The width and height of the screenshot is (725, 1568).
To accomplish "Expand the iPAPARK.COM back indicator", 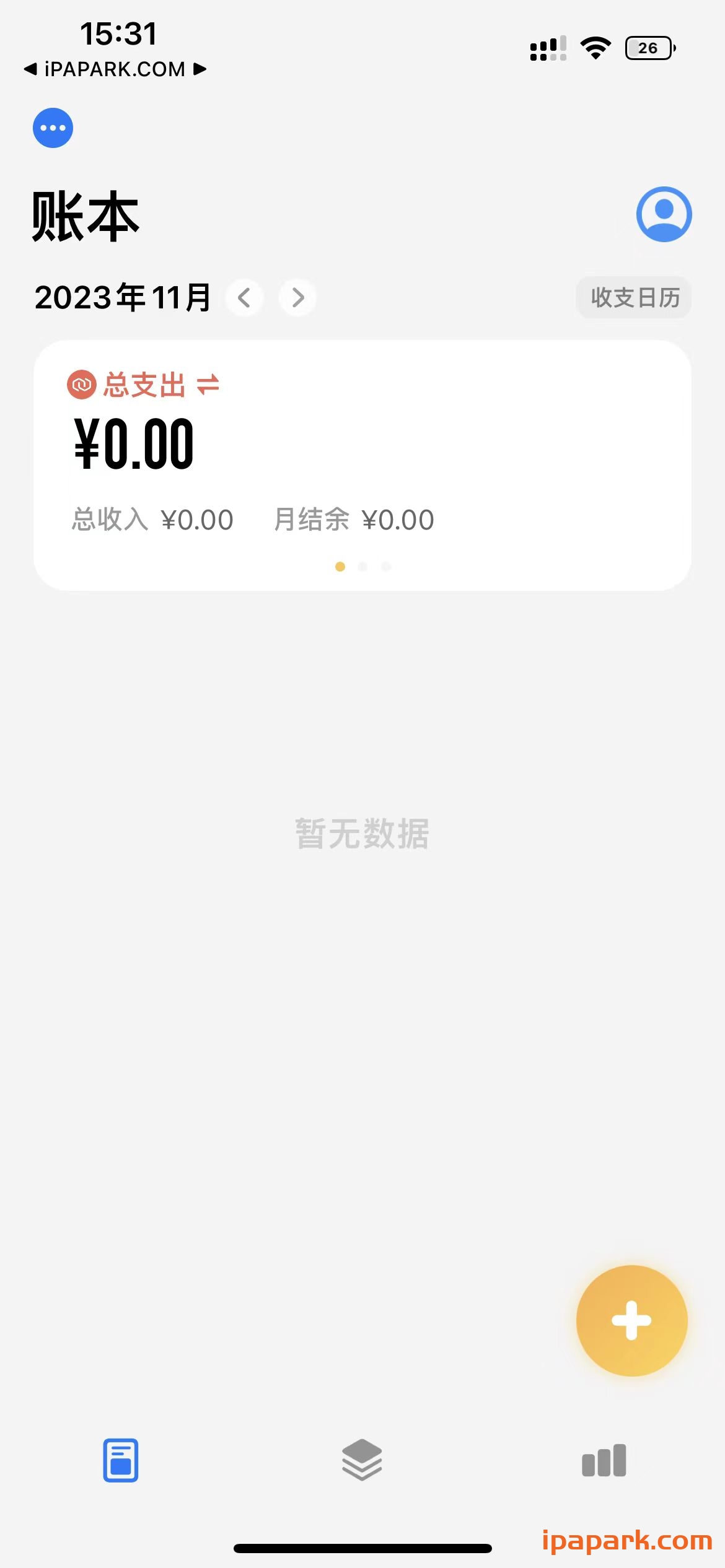I will pos(115,69).
